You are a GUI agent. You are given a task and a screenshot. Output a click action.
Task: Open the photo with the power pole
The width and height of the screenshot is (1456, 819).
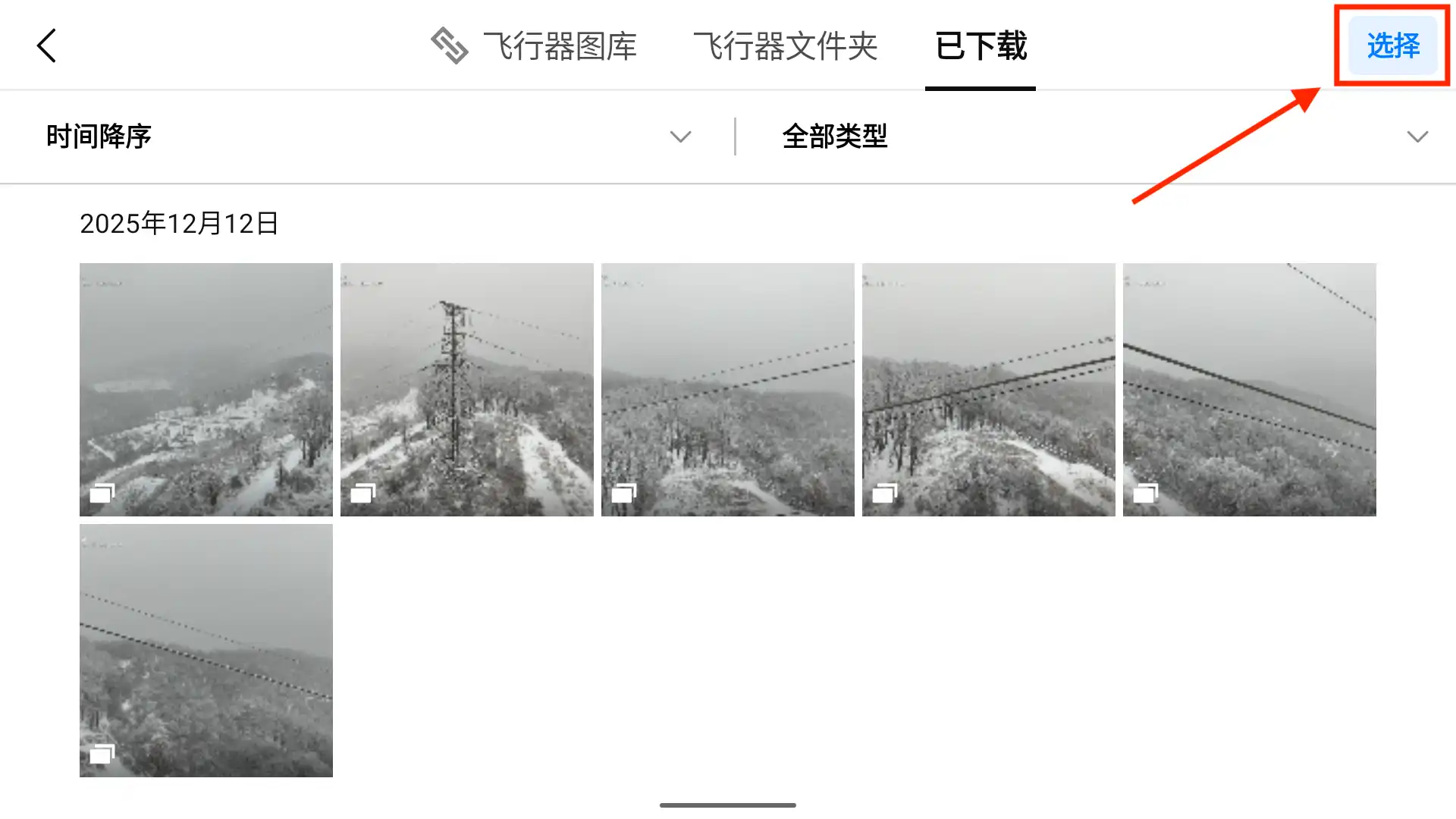[467, 390]
